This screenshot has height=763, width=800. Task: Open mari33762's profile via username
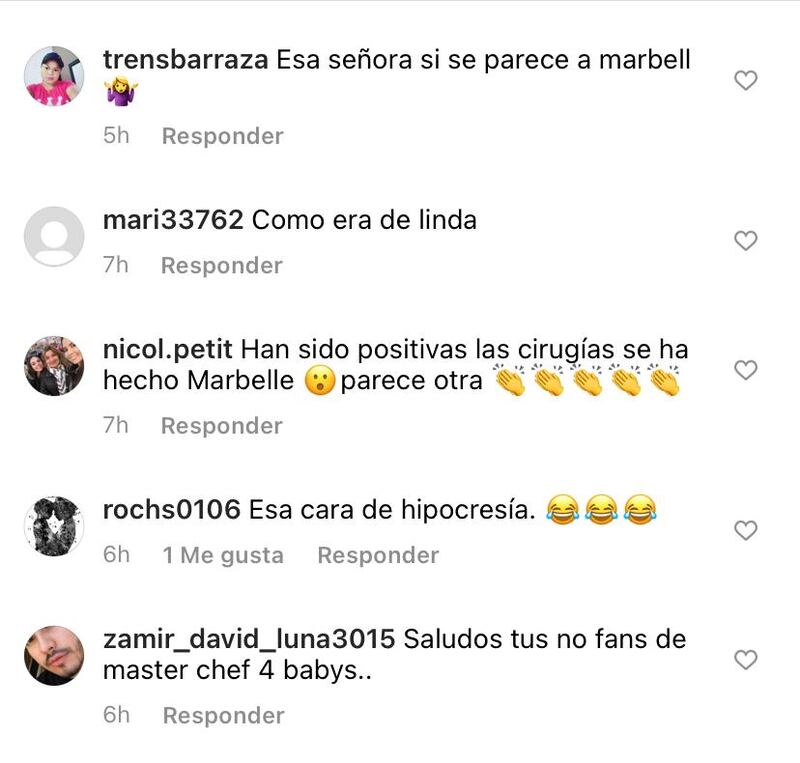pos(173,220)
